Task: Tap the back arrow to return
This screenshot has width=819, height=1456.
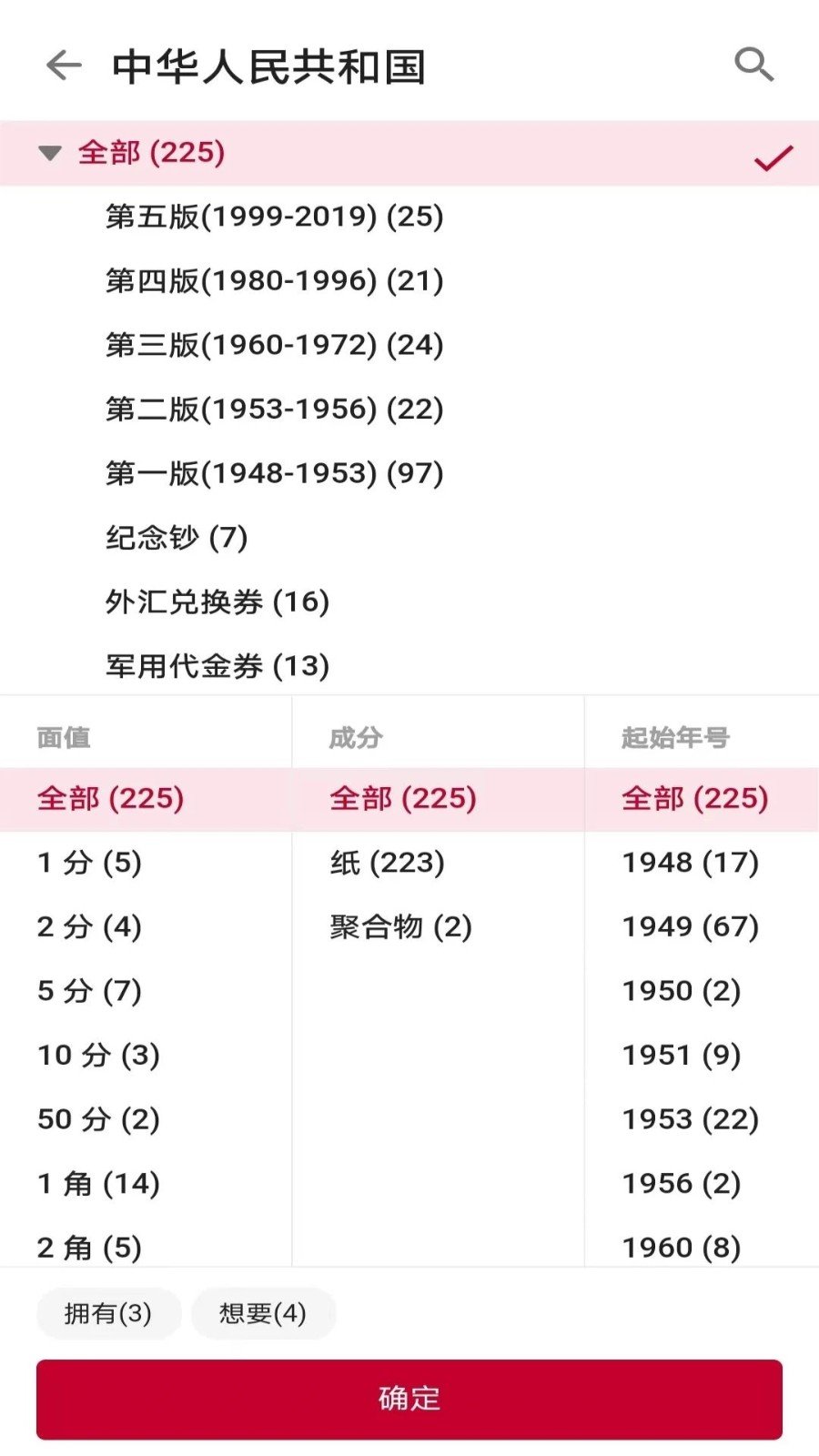Action: [62, 65]
